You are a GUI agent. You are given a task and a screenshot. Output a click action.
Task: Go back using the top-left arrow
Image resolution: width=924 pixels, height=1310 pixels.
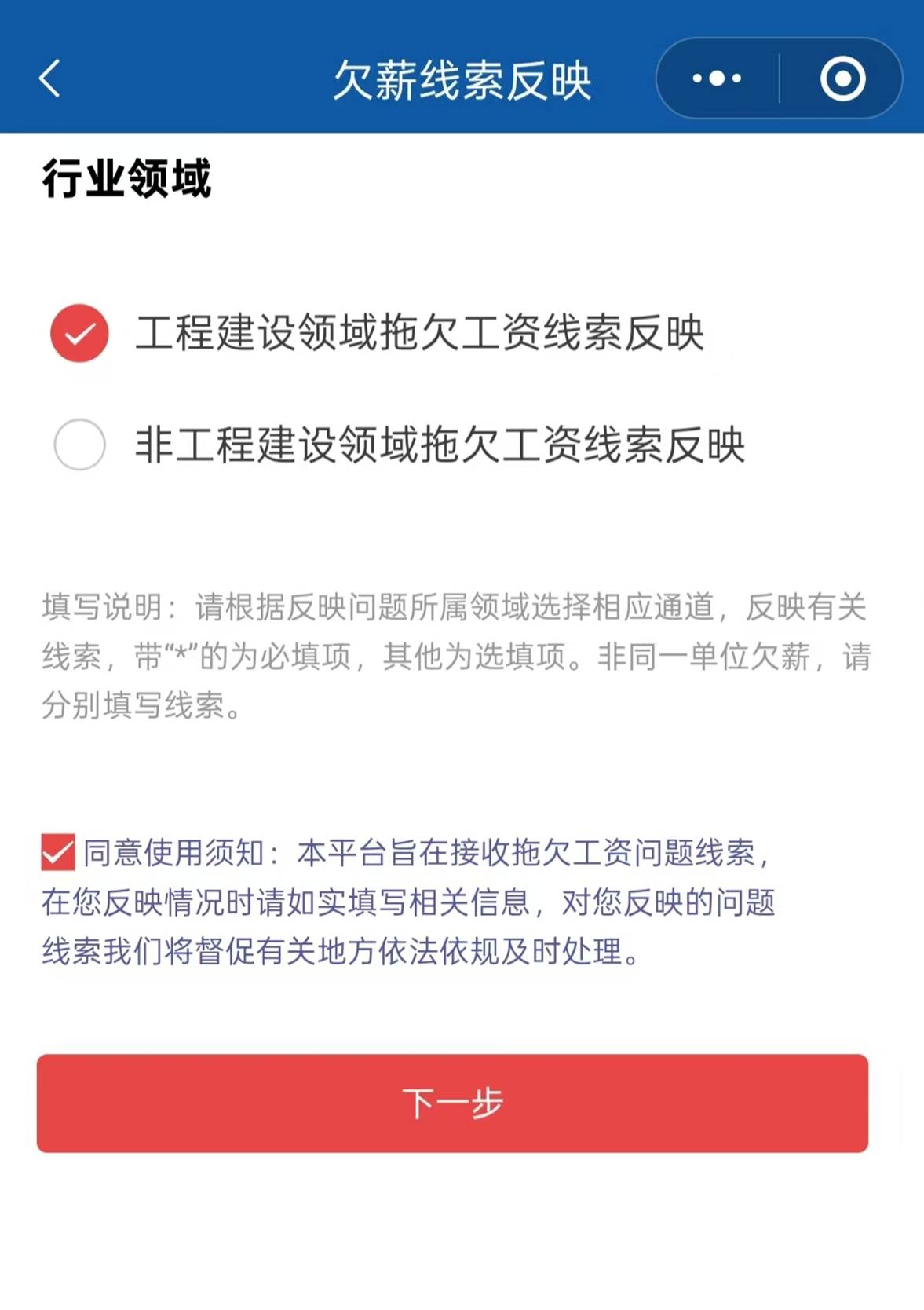49,79
